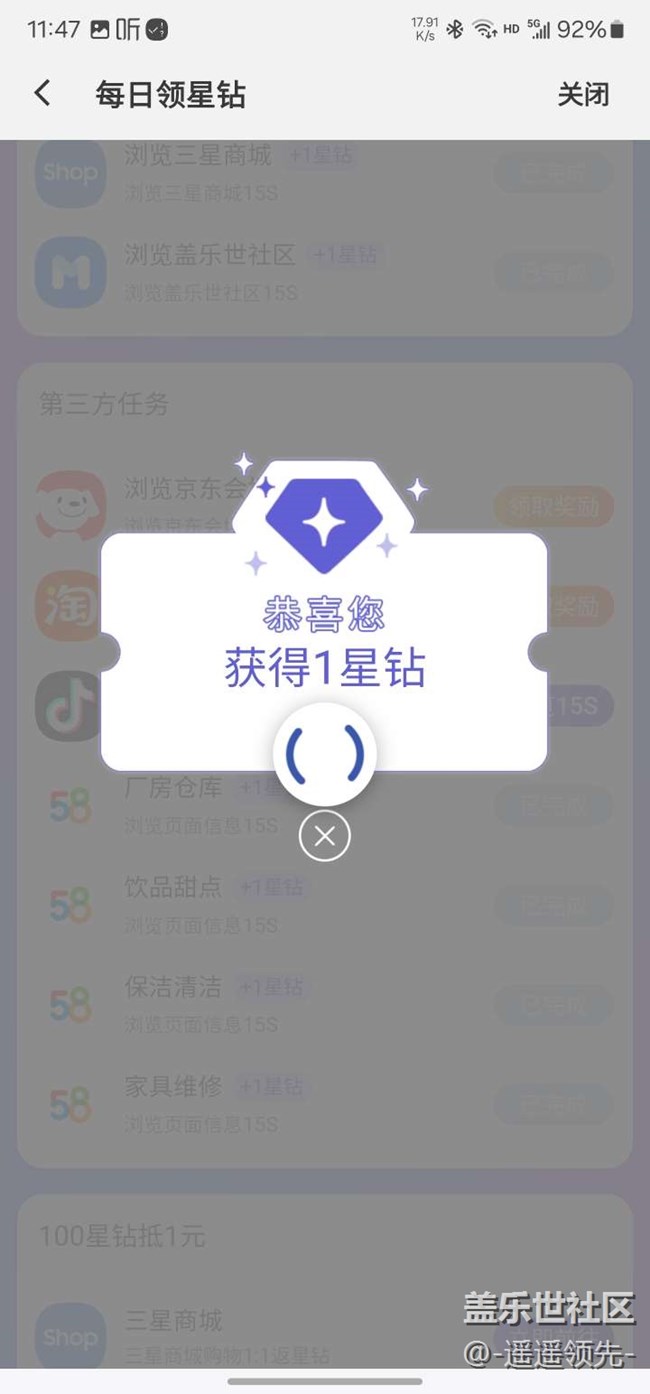Screen dimensions: 650x1394
Task: Dismiss the reward popup with the X
Action: click(x=325, y=836)
